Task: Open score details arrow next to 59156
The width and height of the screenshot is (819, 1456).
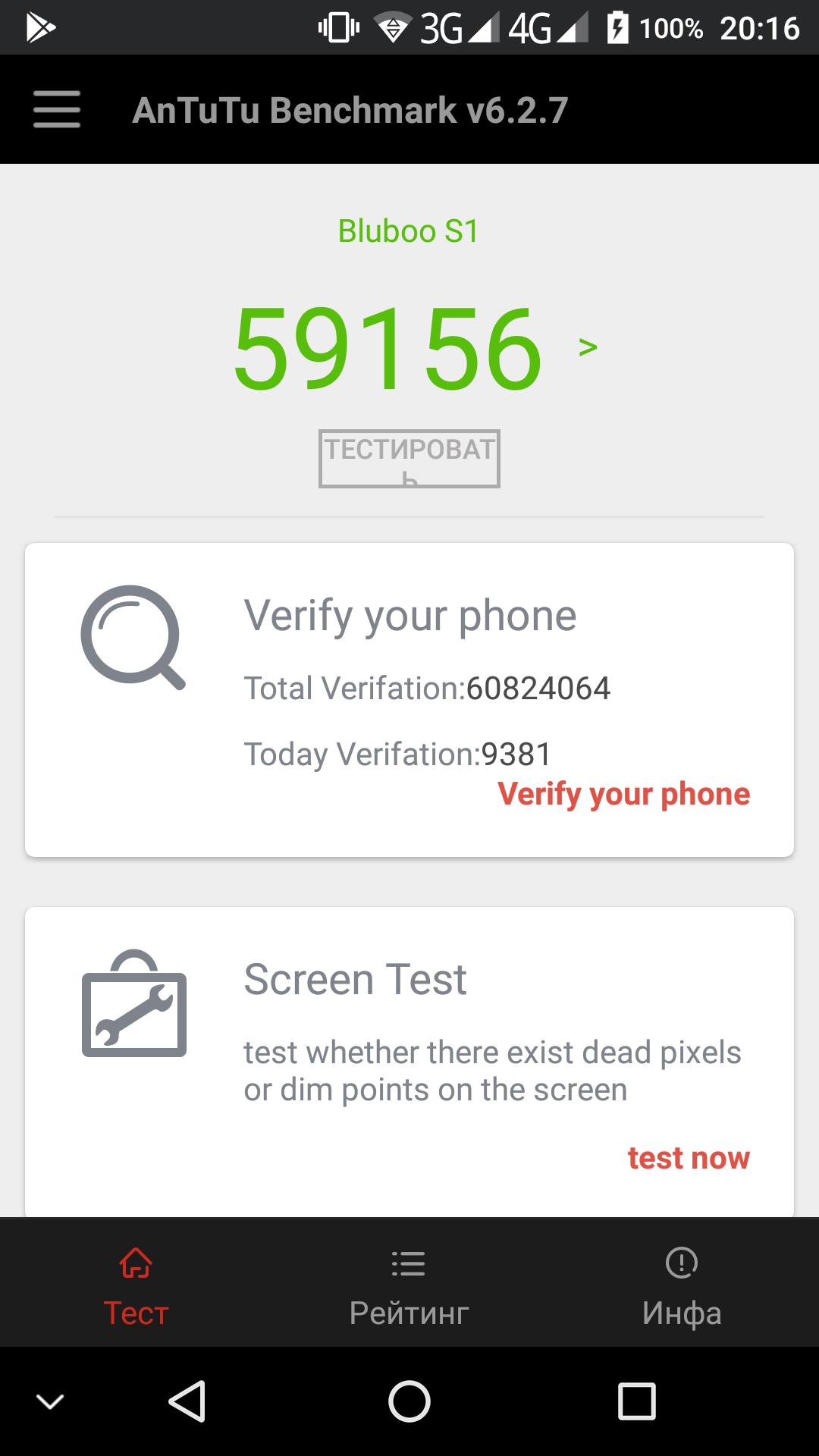Action: [588, 347]
